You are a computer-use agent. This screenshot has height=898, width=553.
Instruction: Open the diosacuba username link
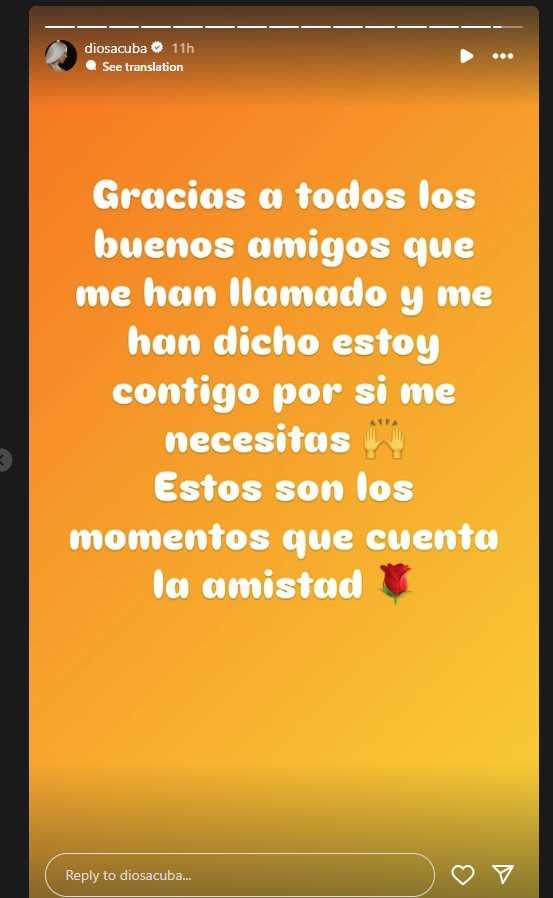pyautogui.click(x=116, y=48)
